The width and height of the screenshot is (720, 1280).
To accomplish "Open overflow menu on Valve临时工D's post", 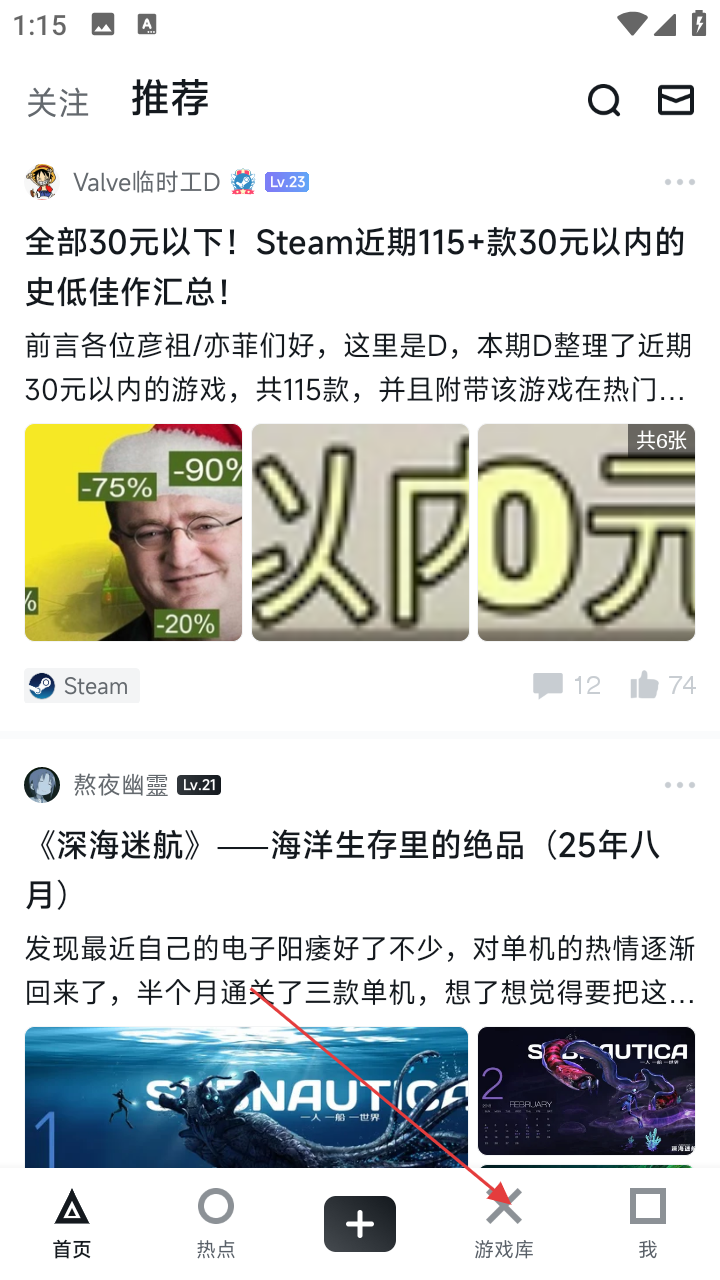I will (x=679, y=182).
